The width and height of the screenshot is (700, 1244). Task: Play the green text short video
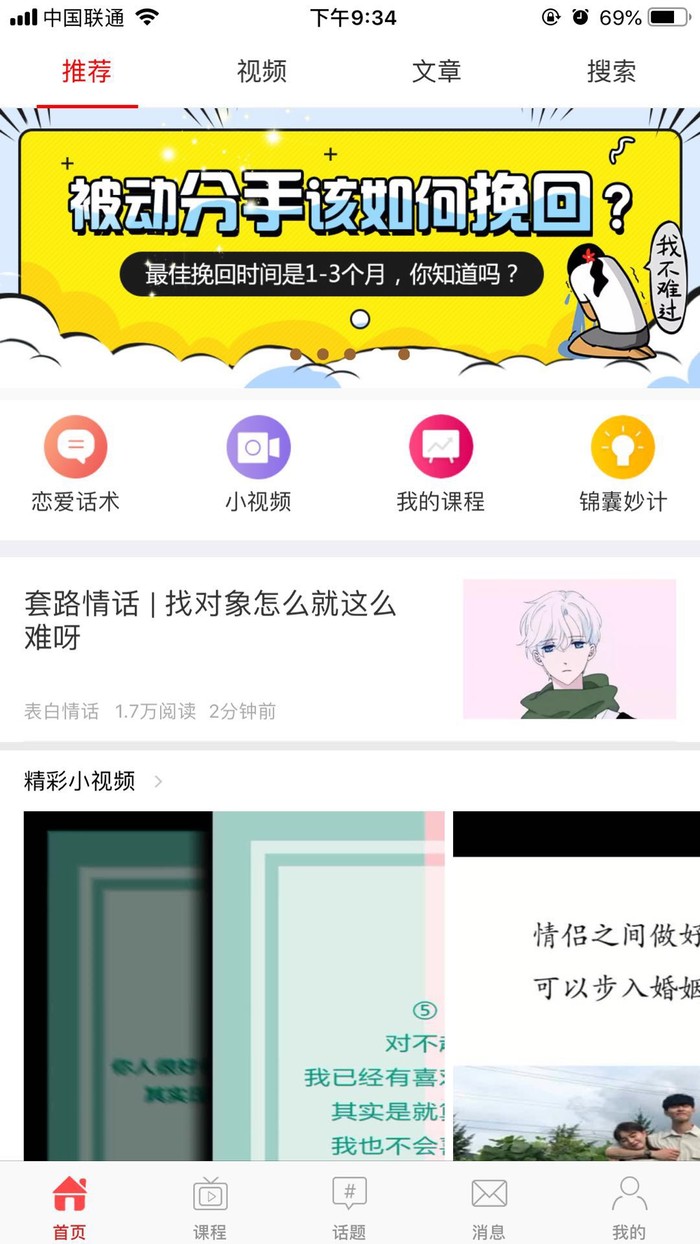click(x=234, y=985)
